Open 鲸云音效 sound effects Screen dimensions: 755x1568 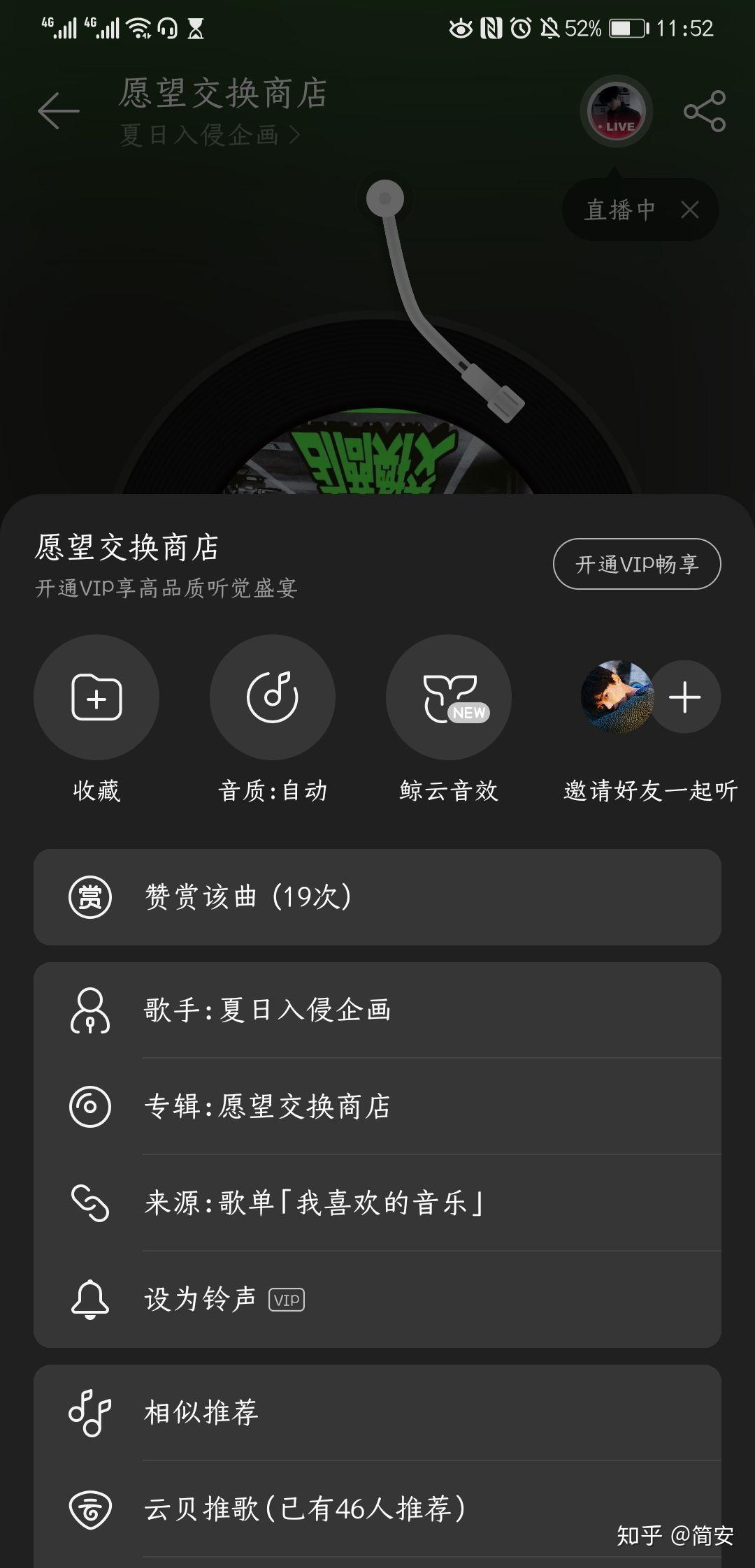449,697
